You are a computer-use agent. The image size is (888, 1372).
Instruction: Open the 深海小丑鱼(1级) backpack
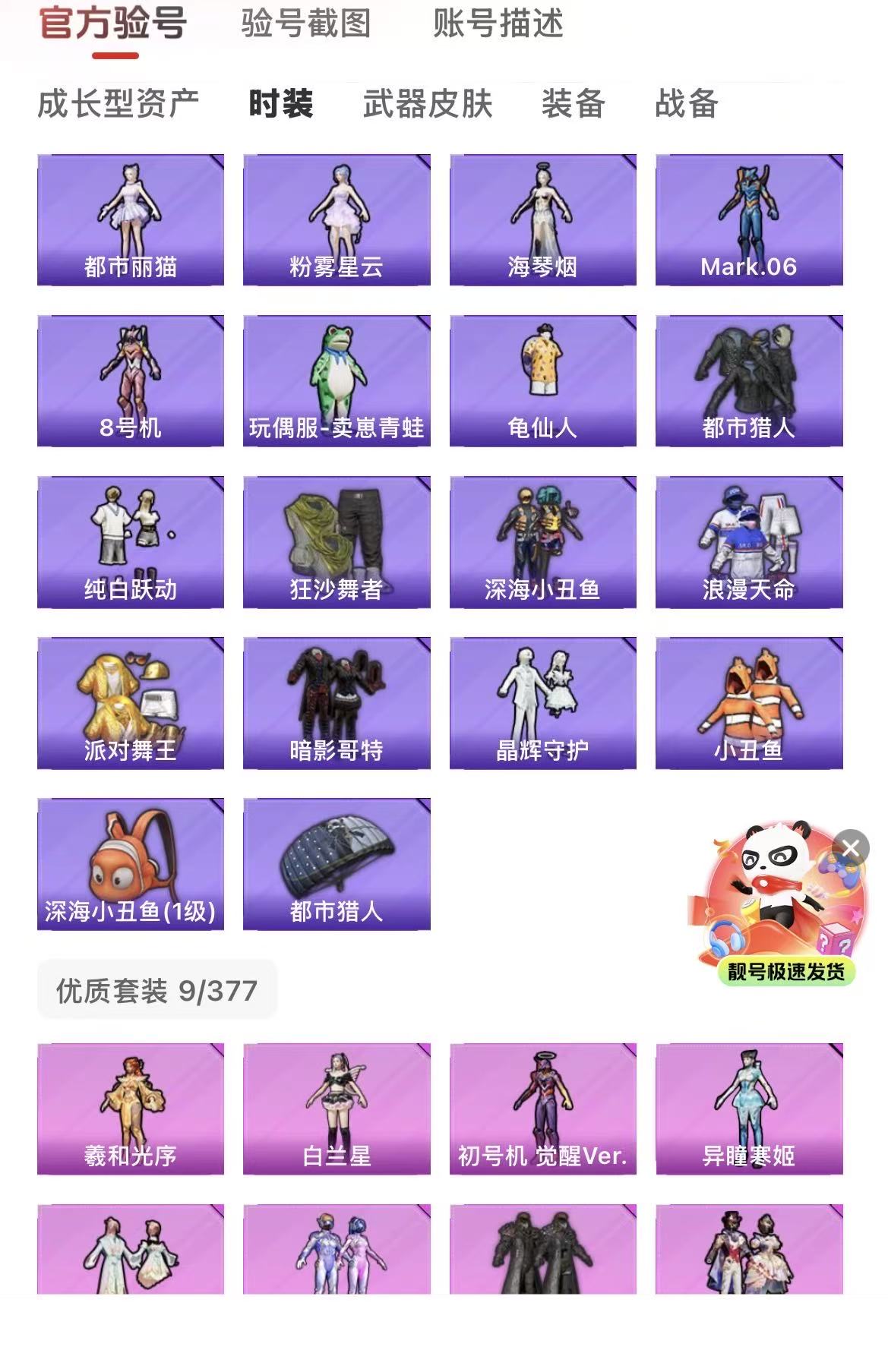click(131, 864)
